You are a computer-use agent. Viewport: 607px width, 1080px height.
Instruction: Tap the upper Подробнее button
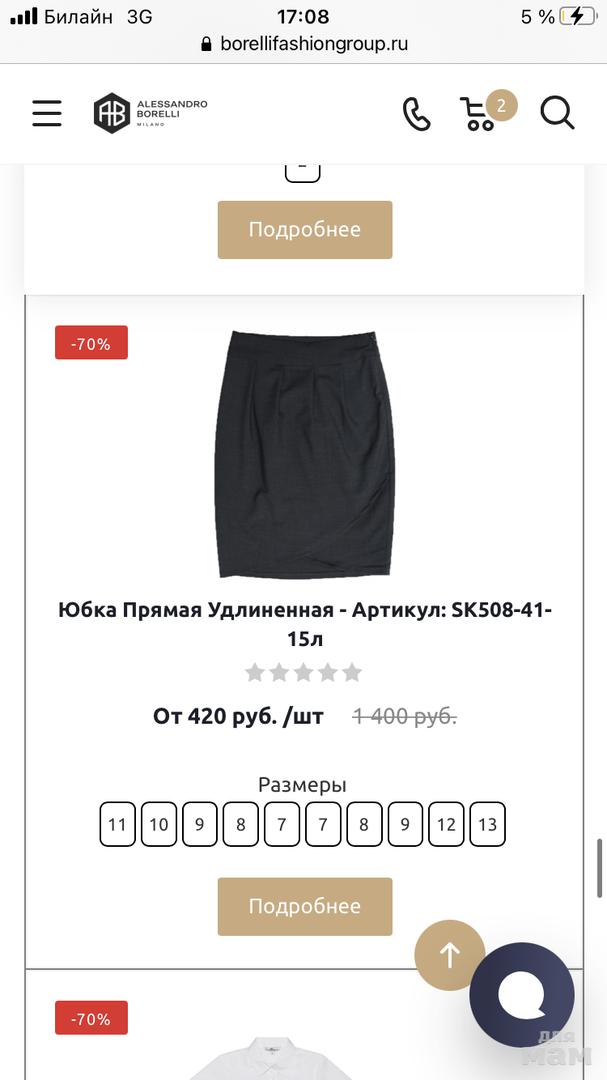point(305,229)
